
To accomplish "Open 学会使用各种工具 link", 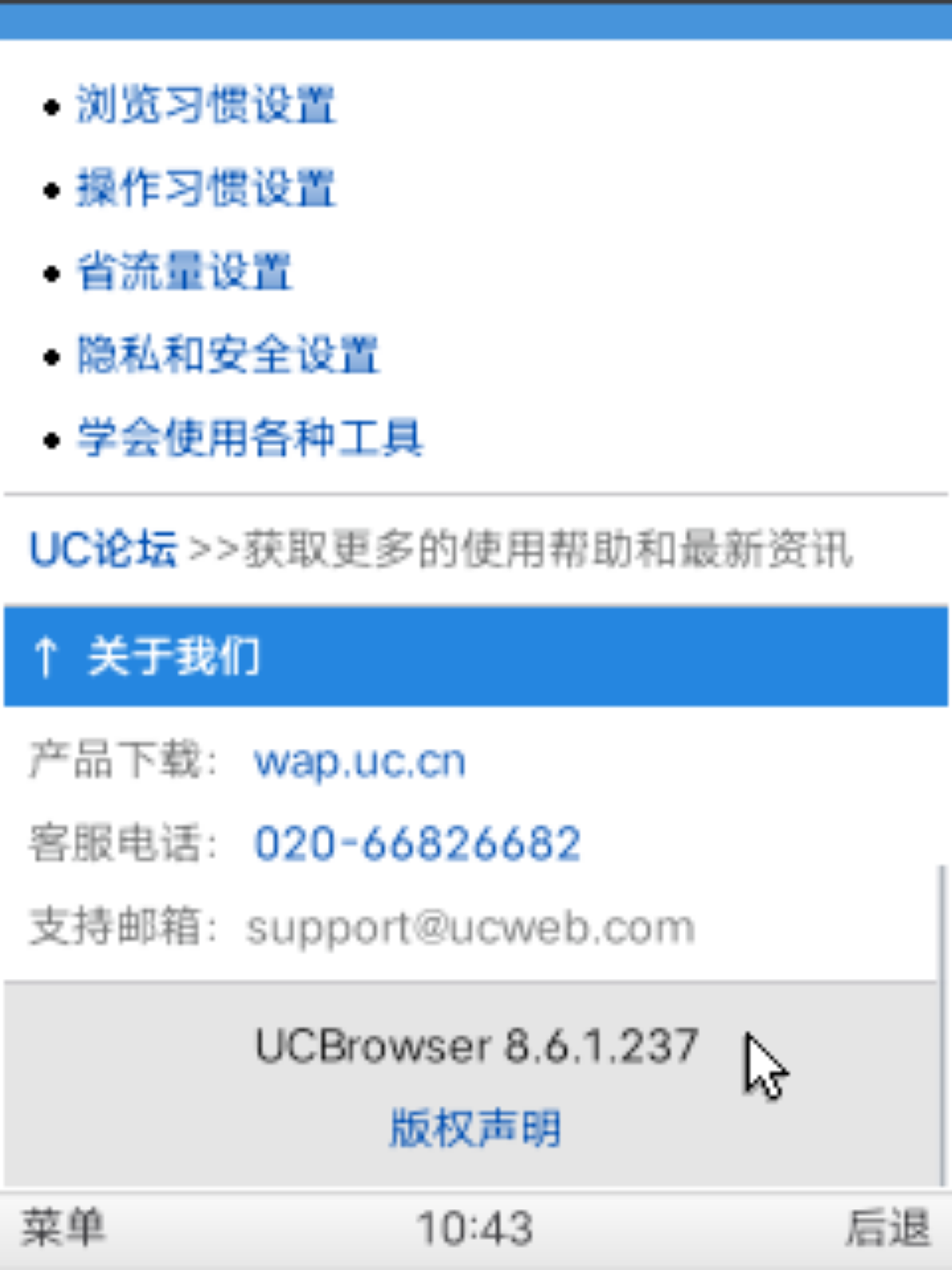I will tap(249, 437).
